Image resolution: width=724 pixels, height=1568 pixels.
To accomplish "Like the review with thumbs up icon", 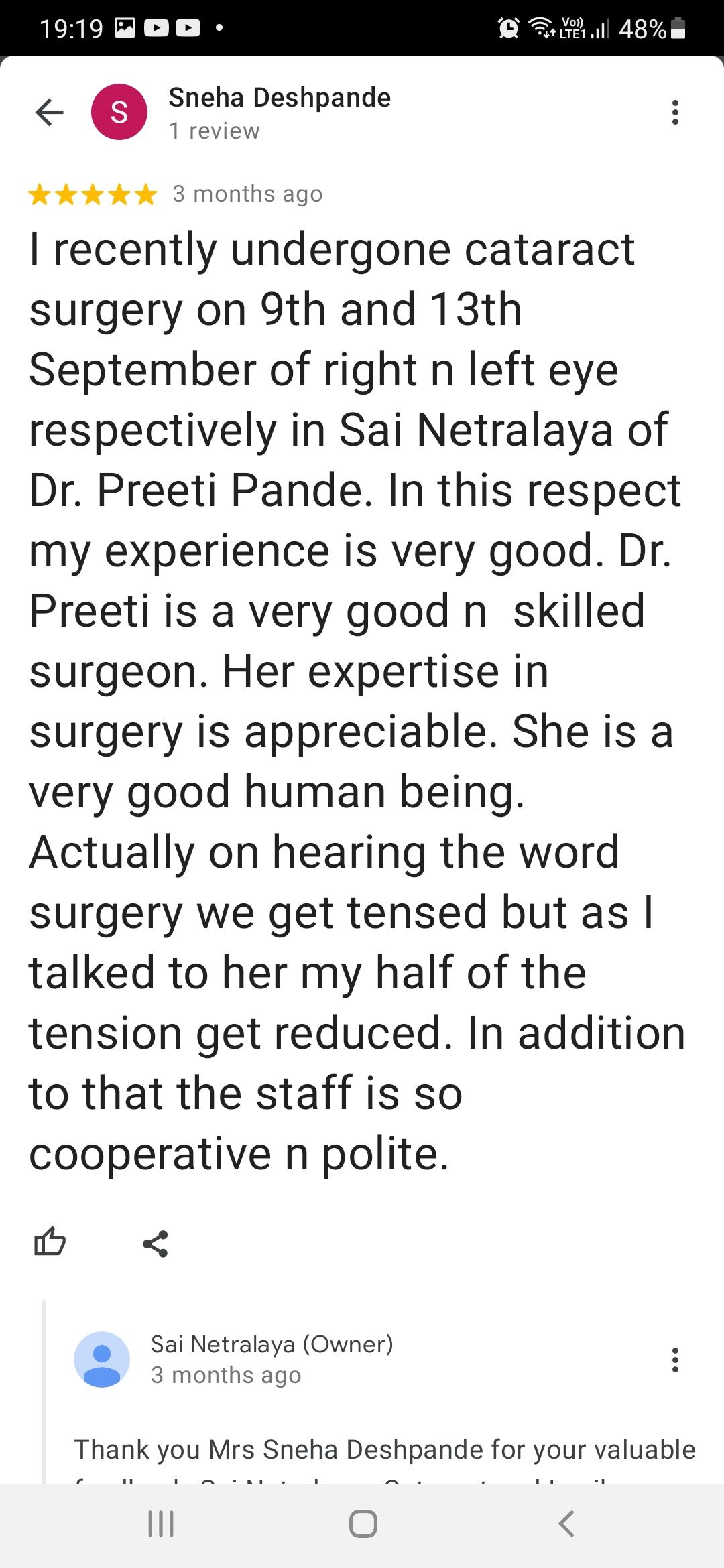I will (x=50, y=1243).
